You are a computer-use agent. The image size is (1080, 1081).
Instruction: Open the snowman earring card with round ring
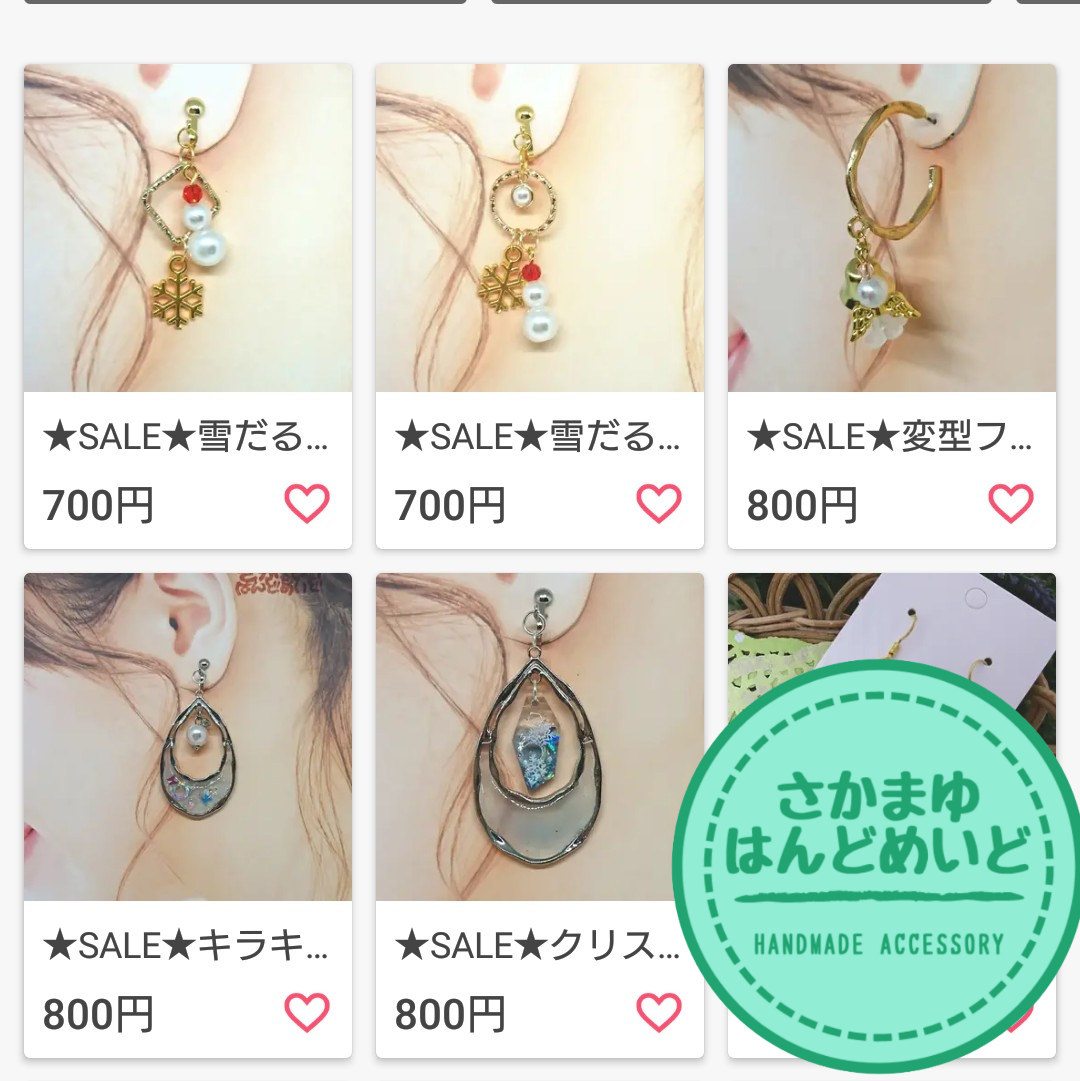click(539, 228)
